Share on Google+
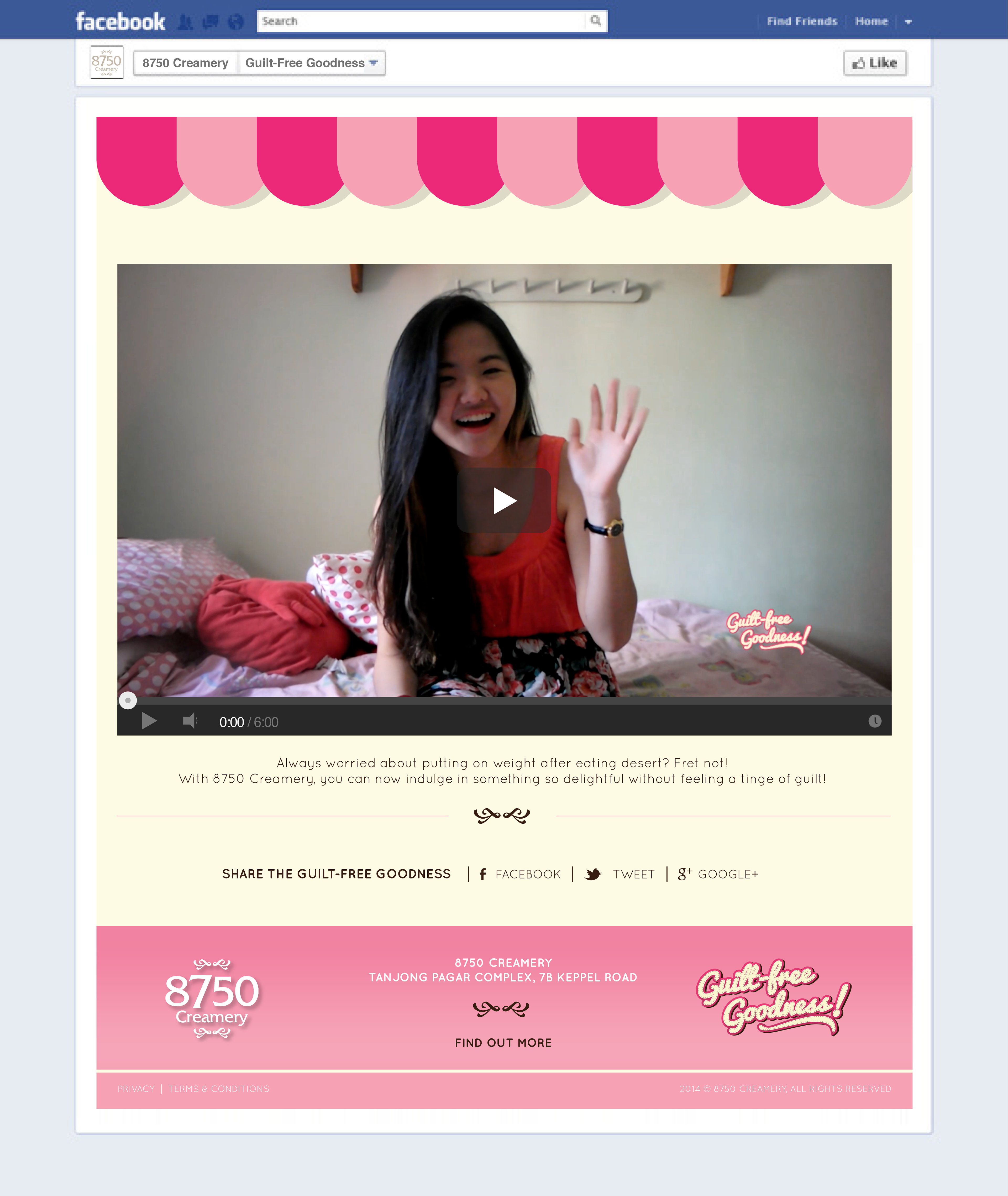 click(x=718, y=874)
